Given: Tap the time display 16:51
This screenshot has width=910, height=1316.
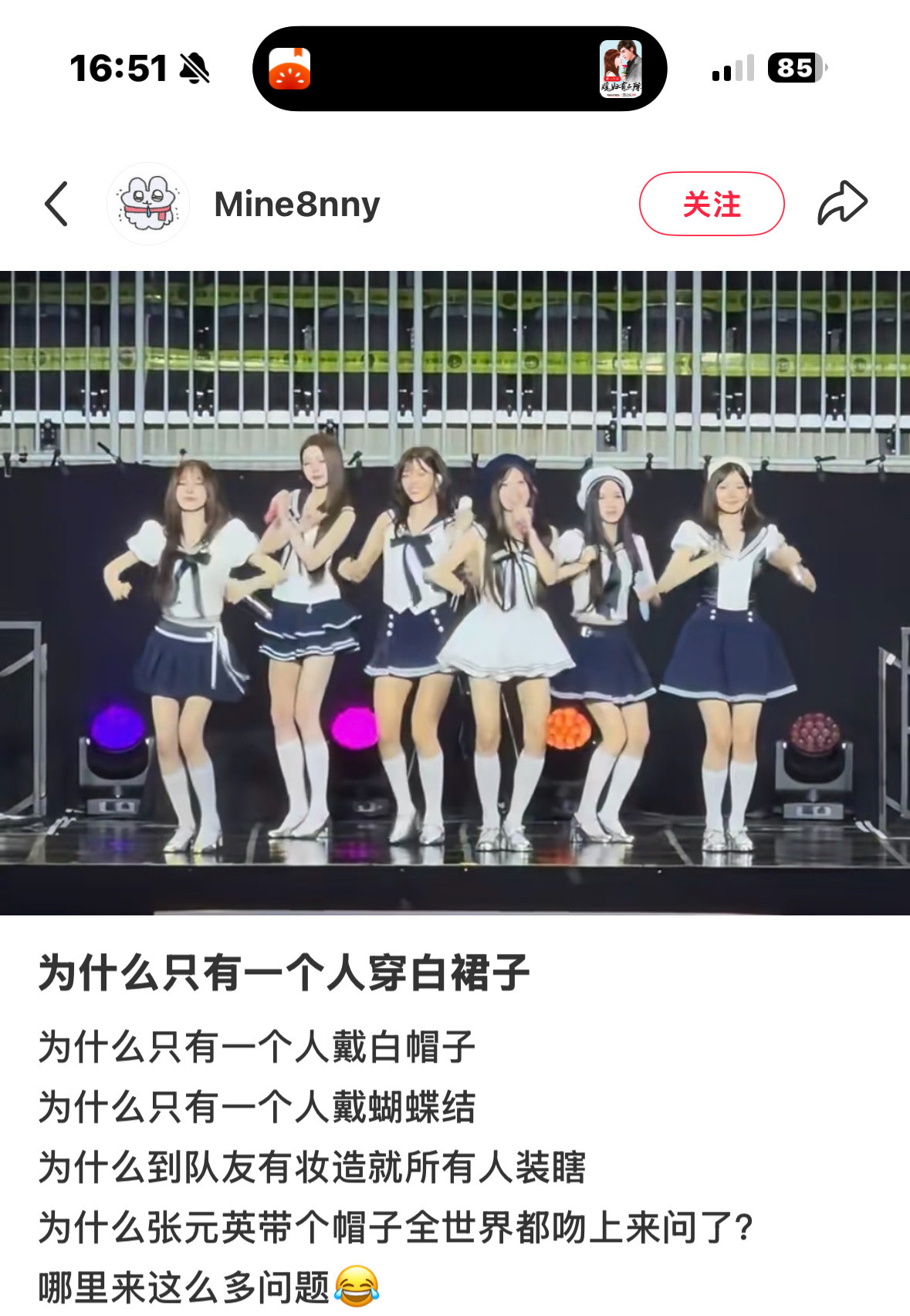Looking at the screenshot, I should [117, 68].
